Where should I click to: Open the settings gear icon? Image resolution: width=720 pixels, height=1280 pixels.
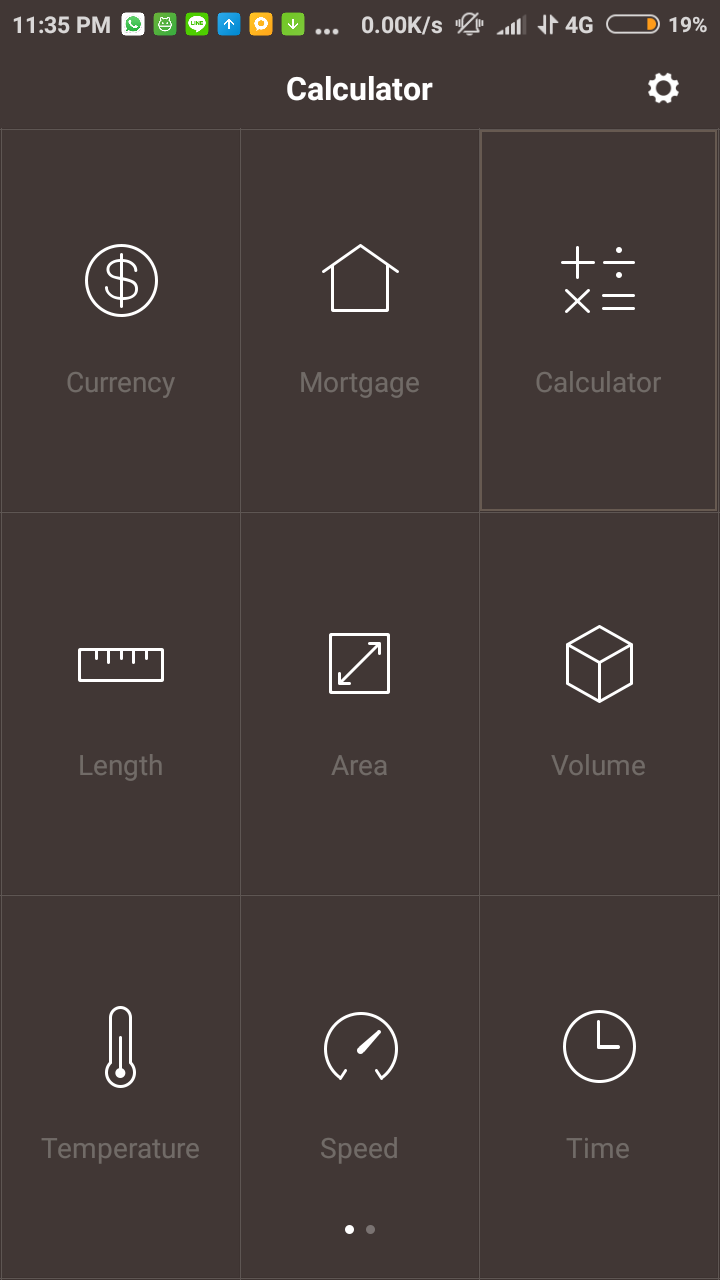tap(663, 89)
